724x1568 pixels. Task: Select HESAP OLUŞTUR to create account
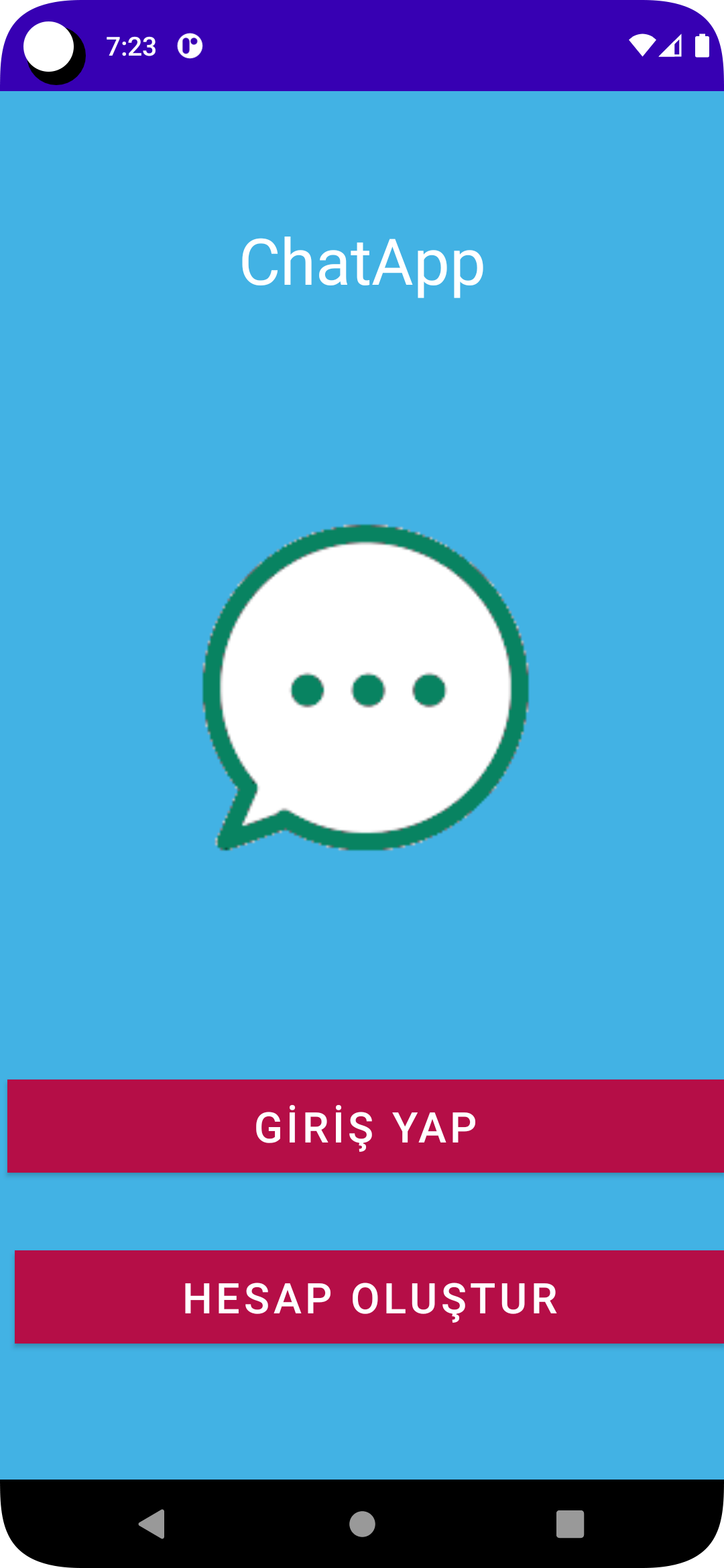[x=362, y=1298]
